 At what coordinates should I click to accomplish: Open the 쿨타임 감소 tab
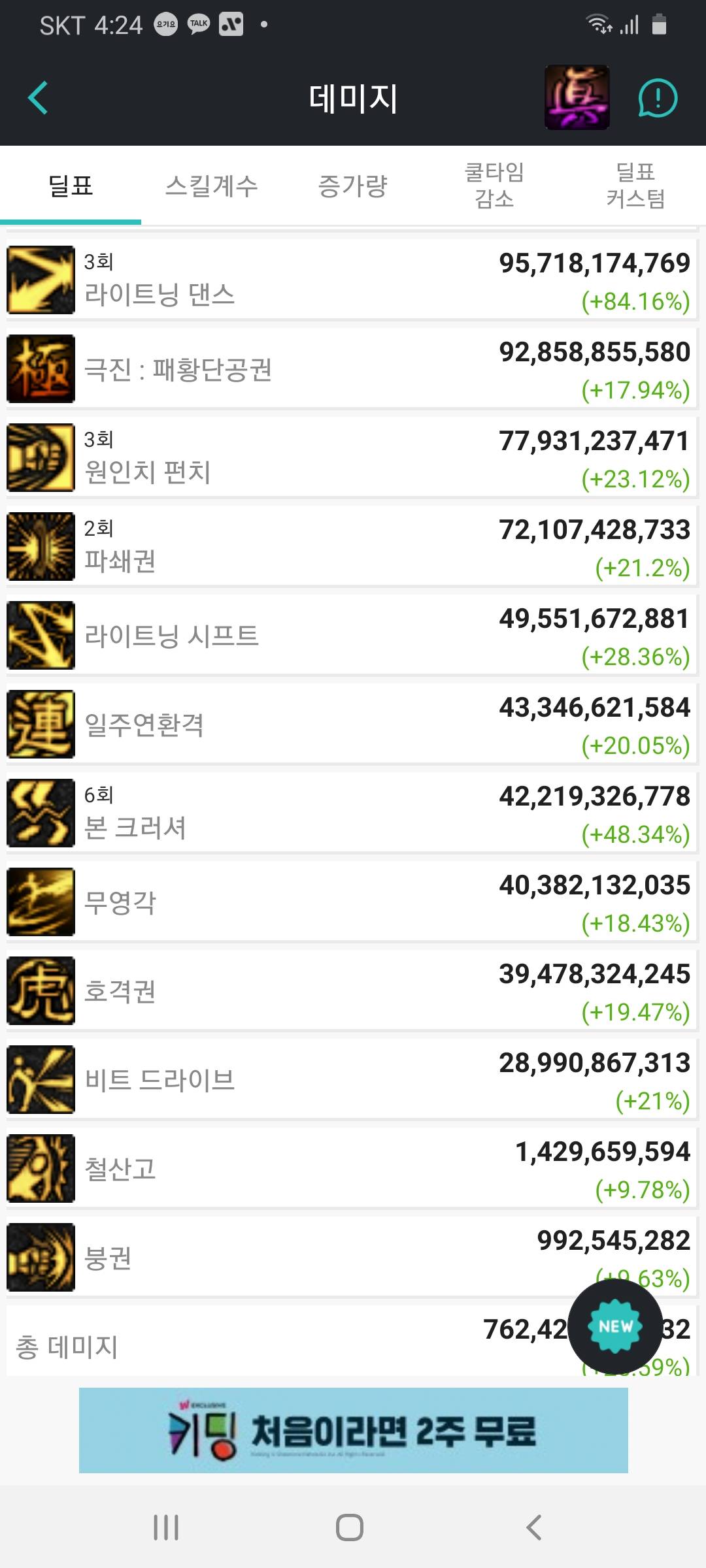click(494, 186)
